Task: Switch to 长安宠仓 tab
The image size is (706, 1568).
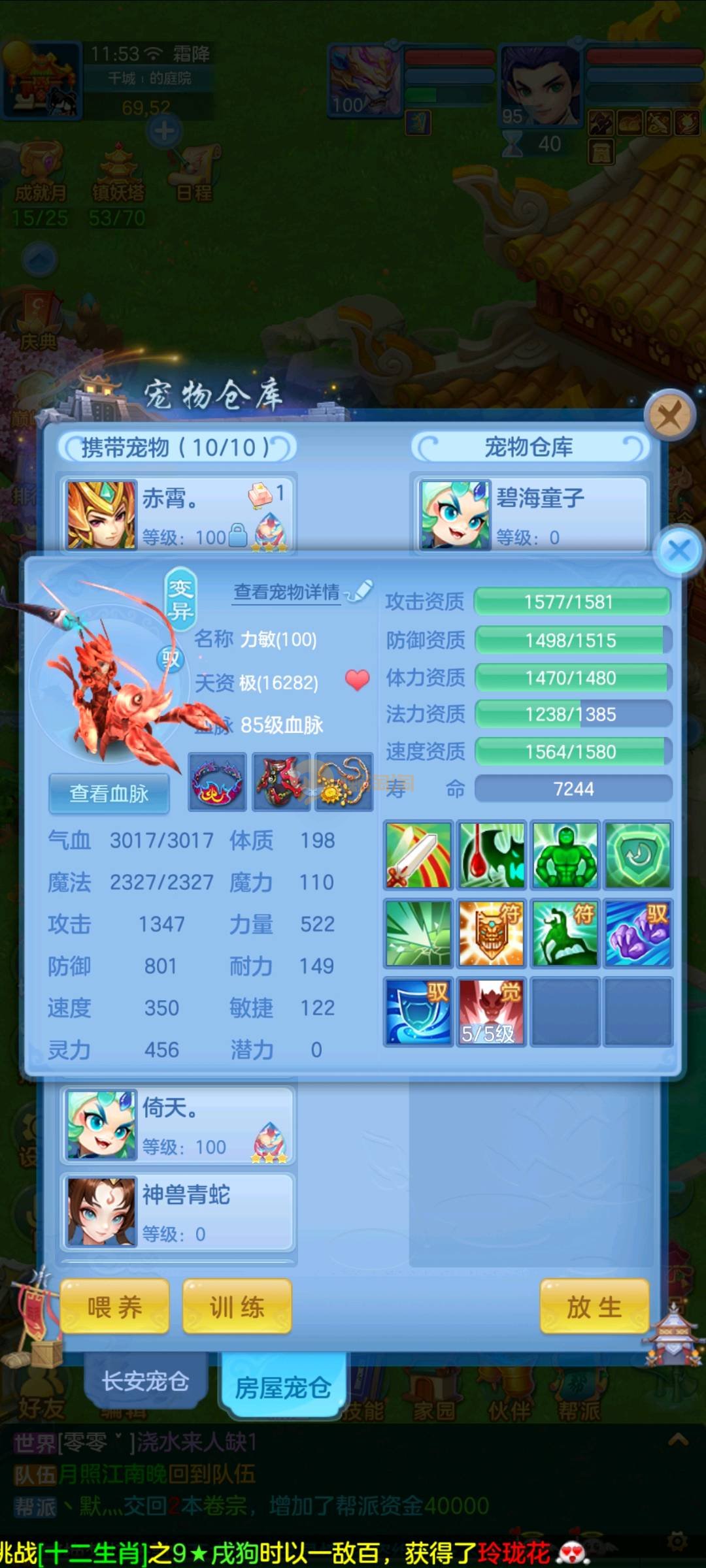Action: coord(145,1380)
